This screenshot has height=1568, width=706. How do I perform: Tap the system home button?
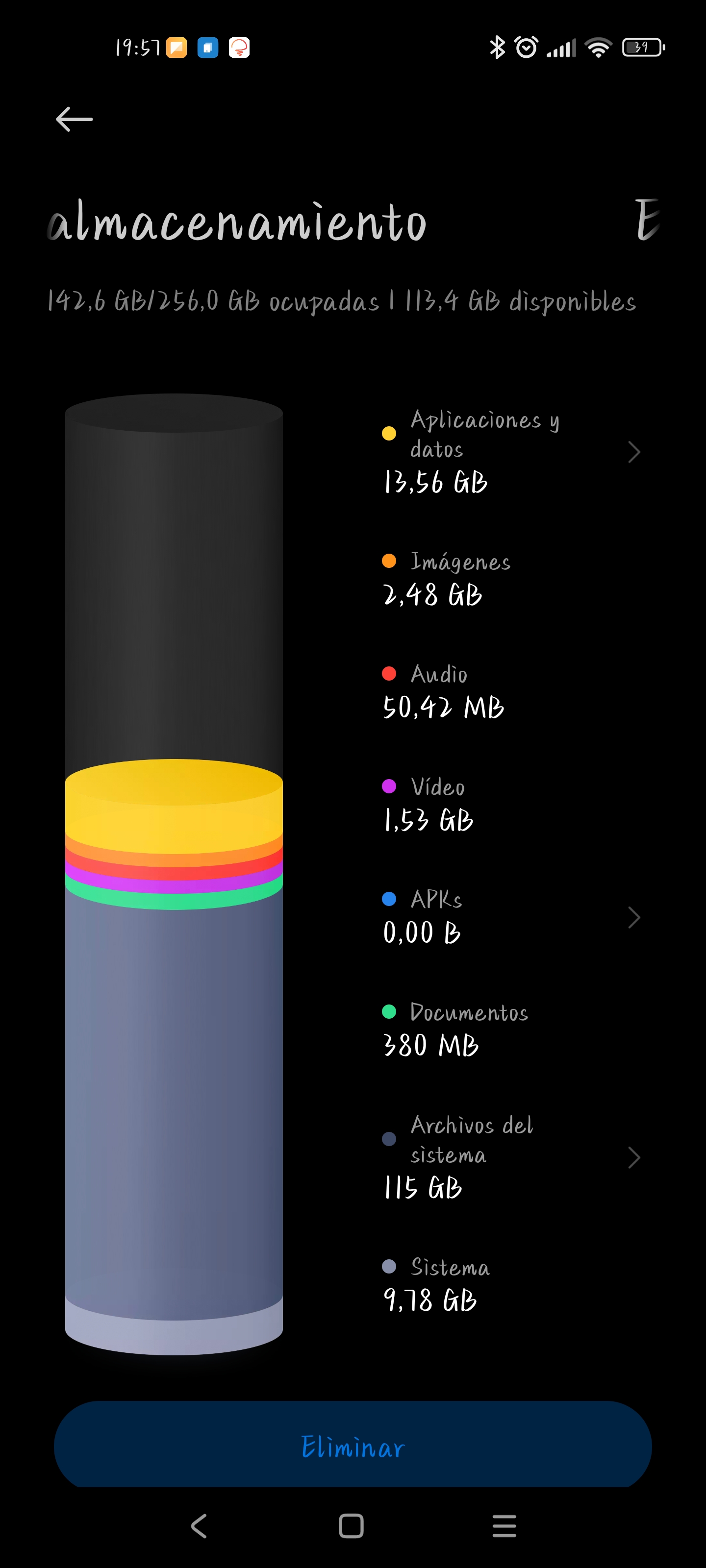(352, 1526)
